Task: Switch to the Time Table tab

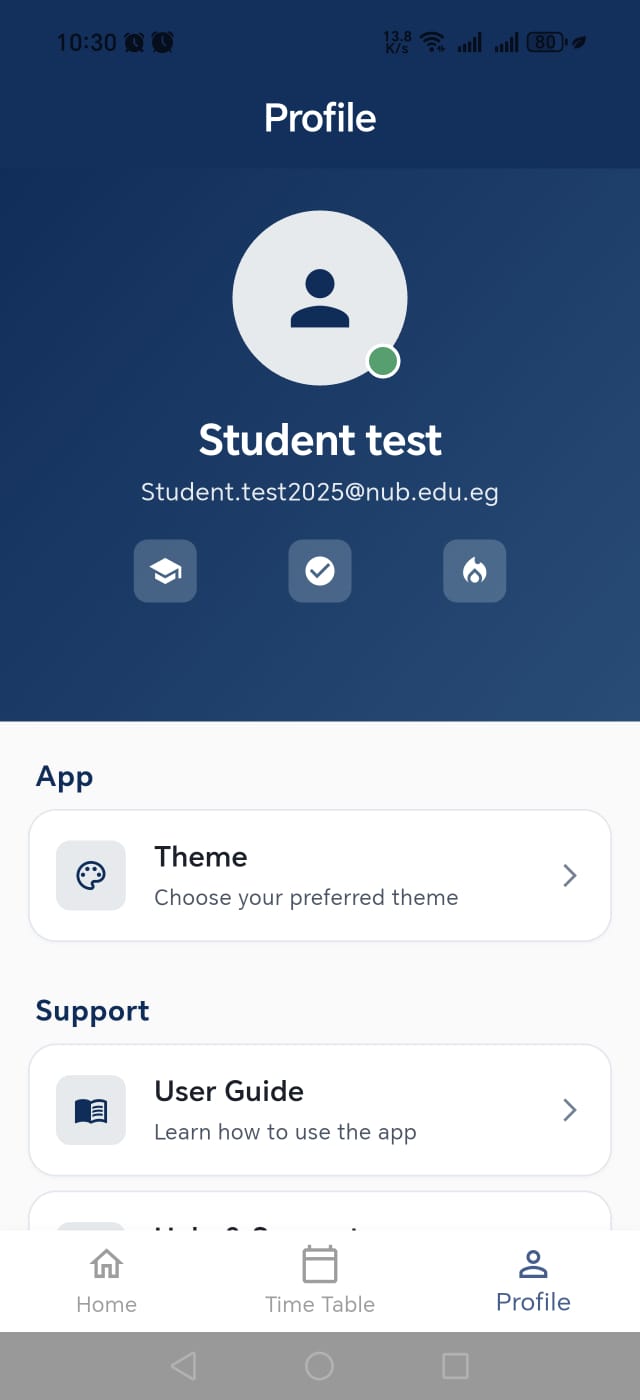Action: click(320, 1280)
